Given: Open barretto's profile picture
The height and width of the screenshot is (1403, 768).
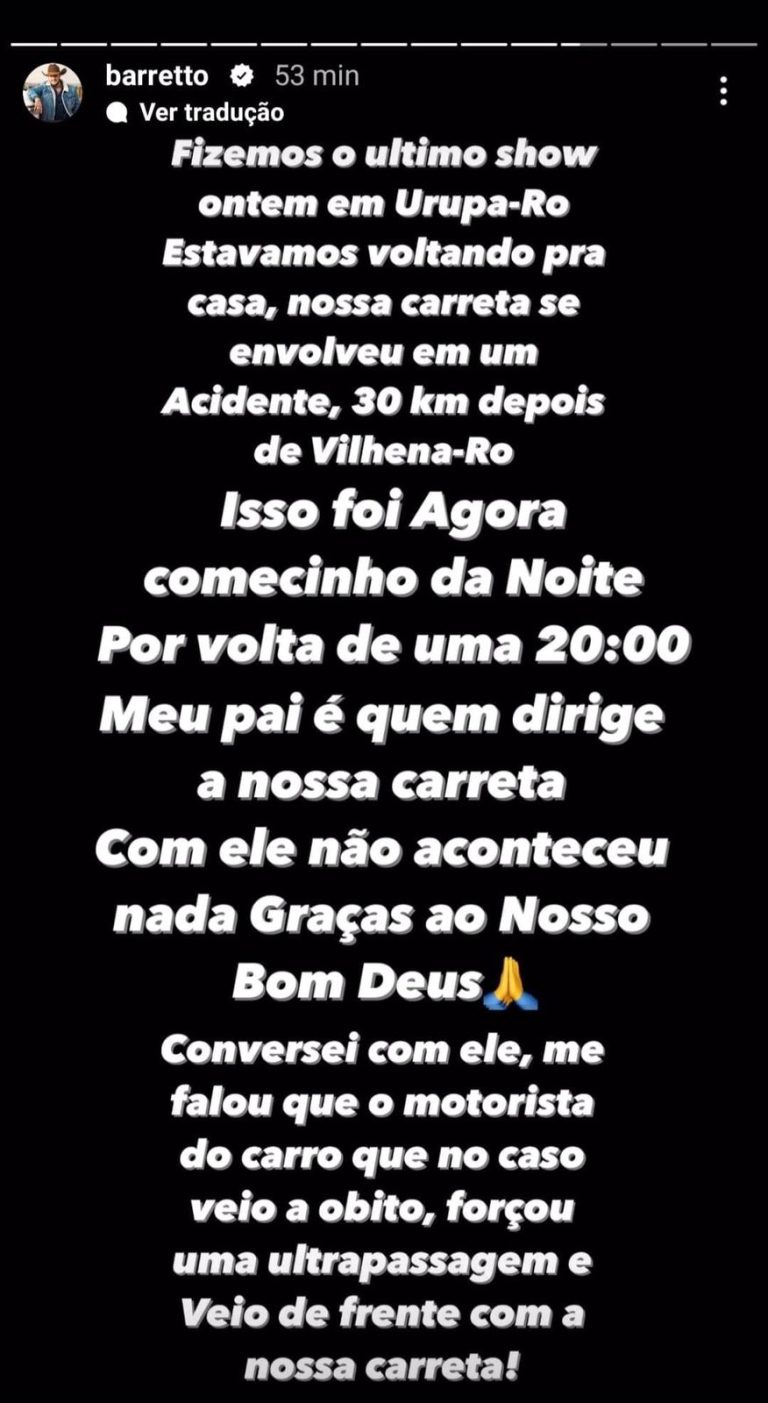Looking at the screenshot, I should (53, 93).
